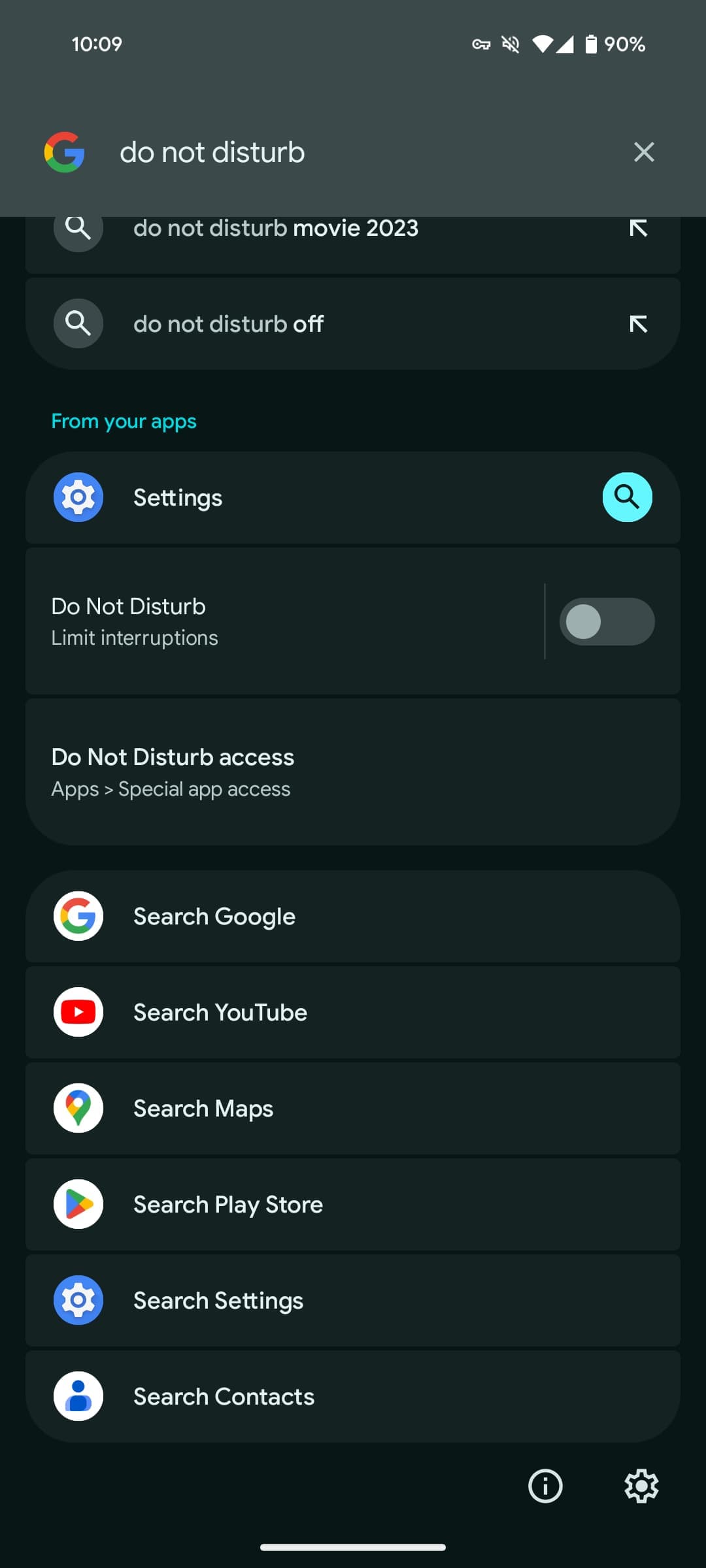The height and width of the screenshot is (1568, 706).
Task: Open the Contacts person icon
Action: 78,1396
